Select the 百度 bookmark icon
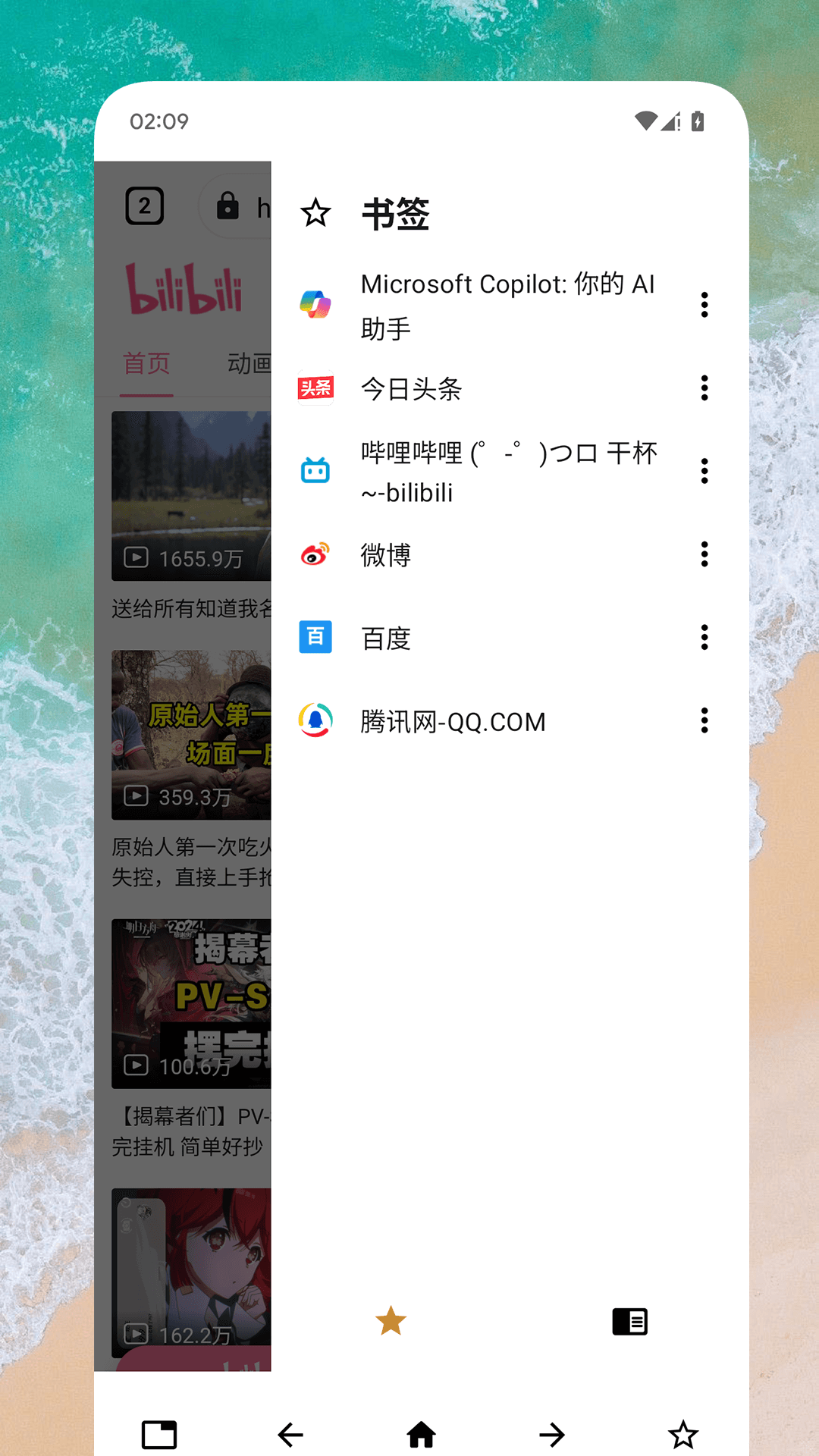 pos(315,637)
